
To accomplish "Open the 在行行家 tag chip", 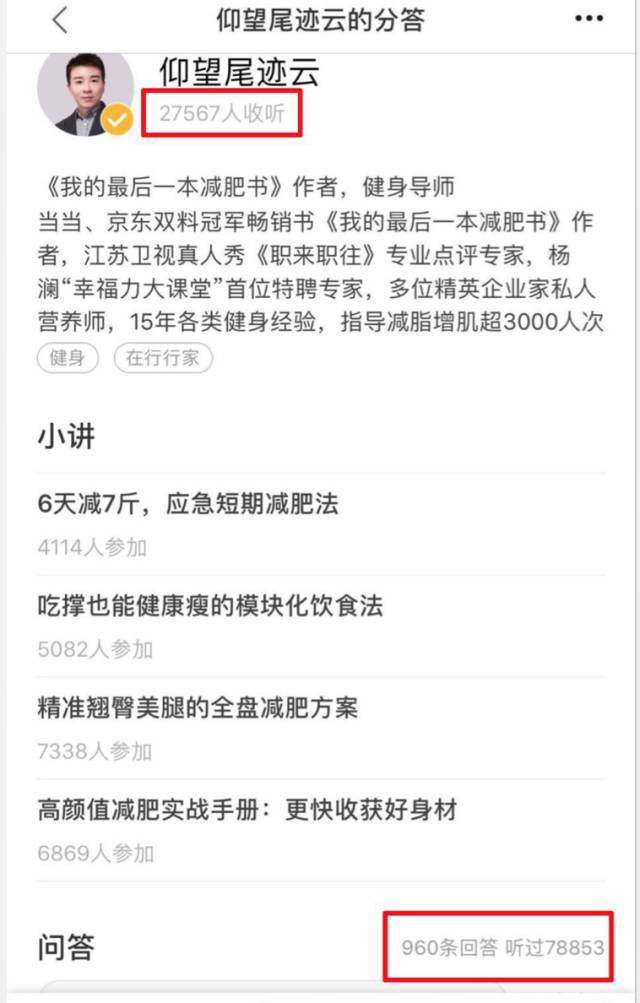I will point(163,358).
